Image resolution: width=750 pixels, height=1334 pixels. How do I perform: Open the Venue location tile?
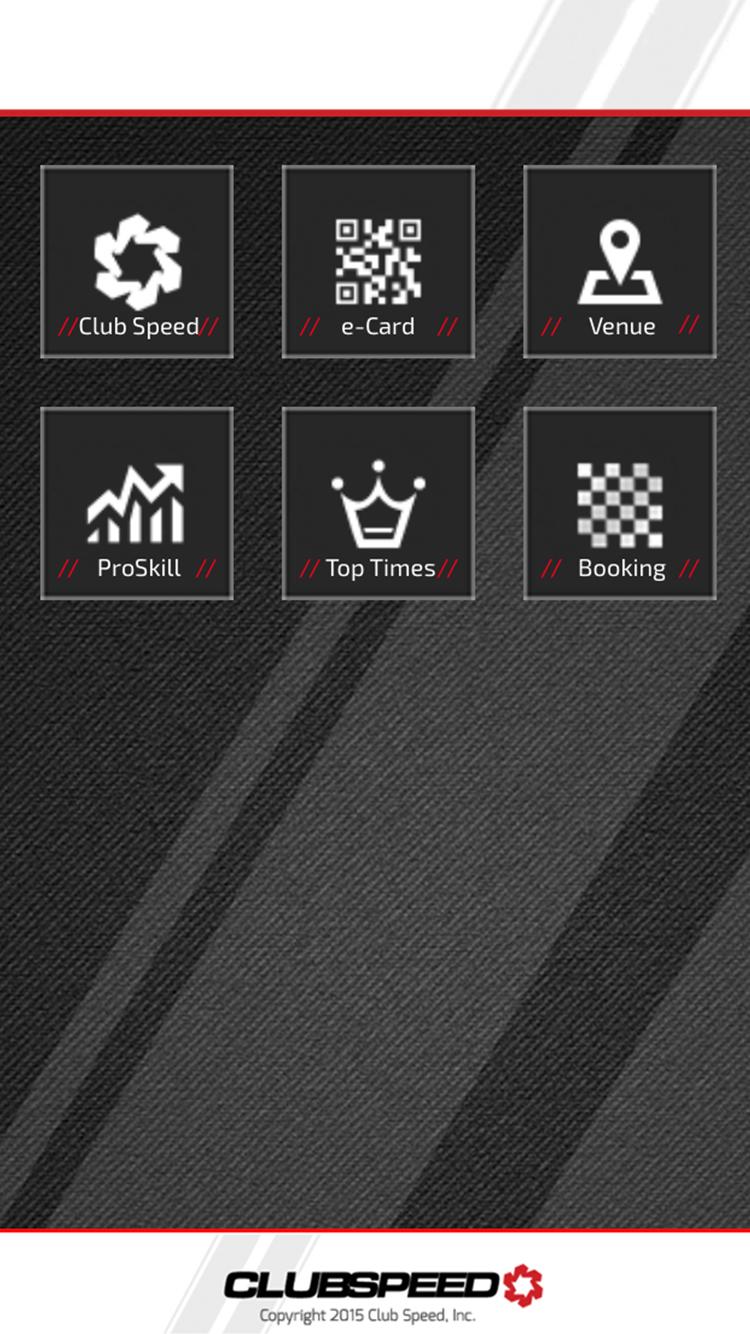(620, 262)
